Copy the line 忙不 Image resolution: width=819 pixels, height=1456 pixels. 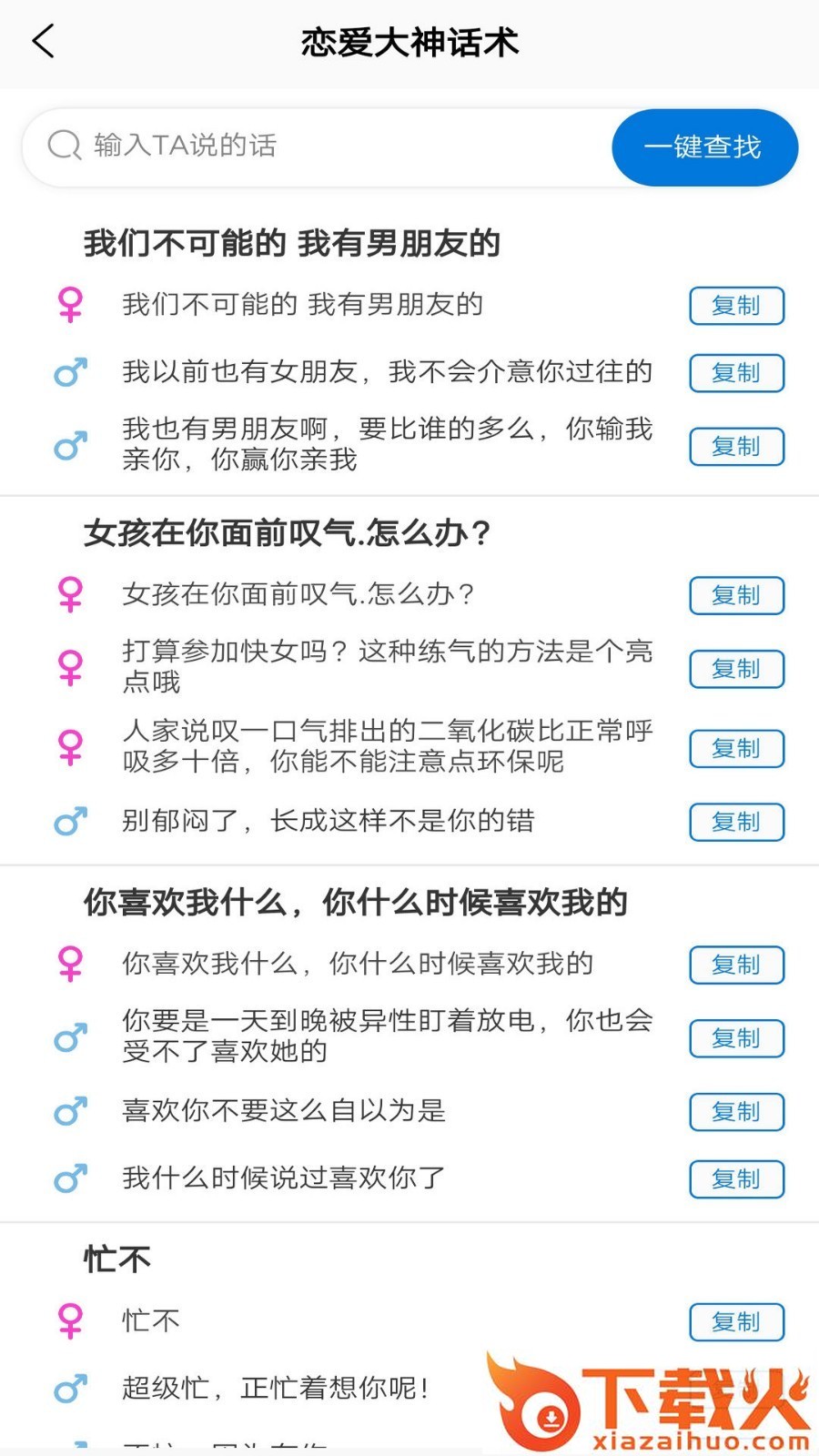(x=736, y=1322)
